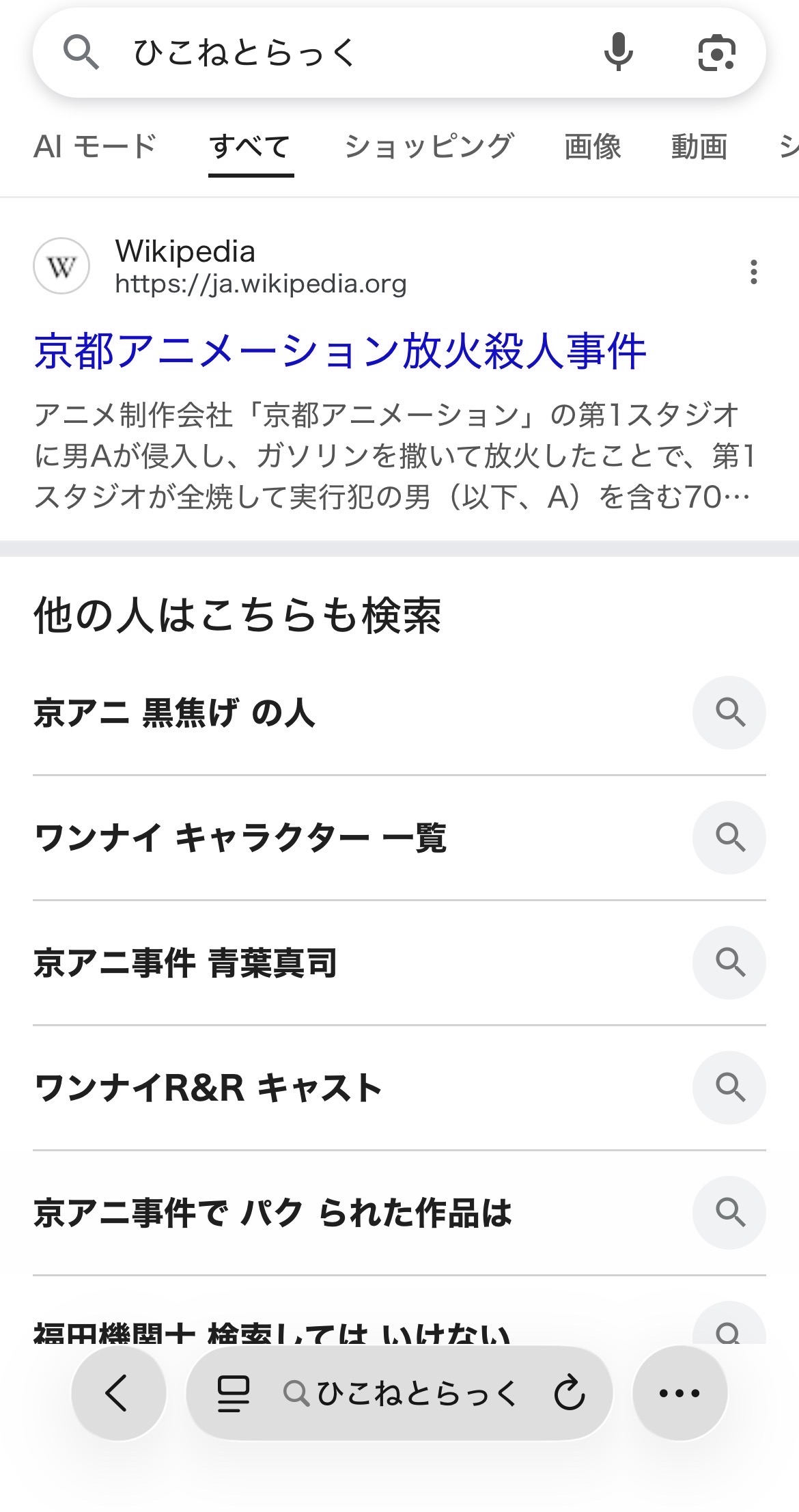Search for 京アニ 黒焦げ の人
Image resolution: width=799 pixels, height=1512 pixels.
tap(174, 713)
